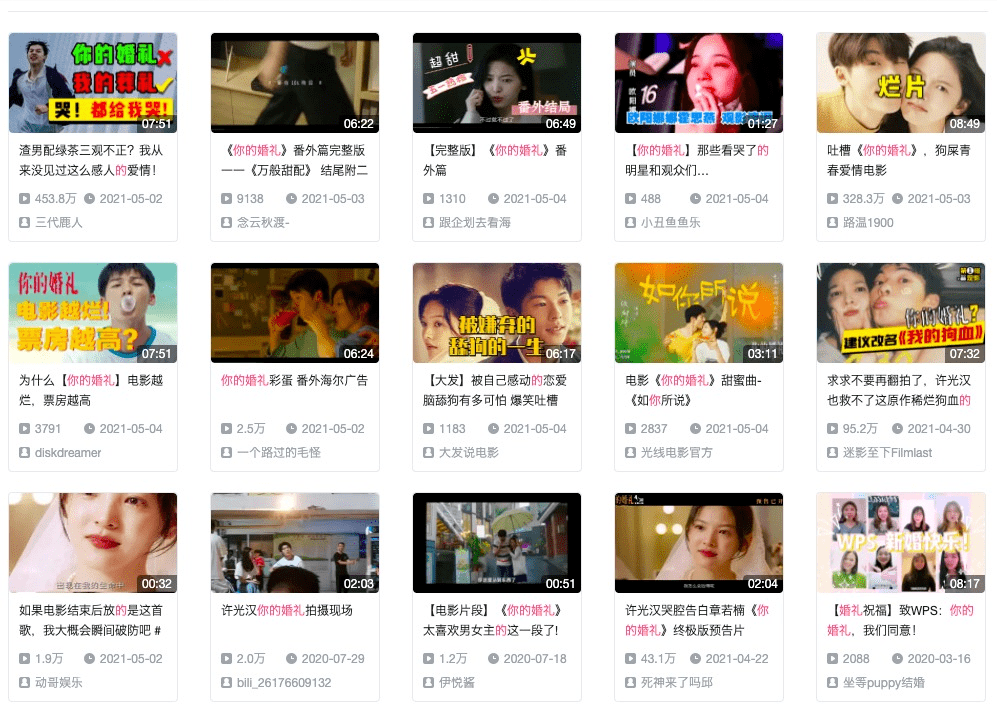Open the video by 迷影至下Filmlast

tap(901, 313)
